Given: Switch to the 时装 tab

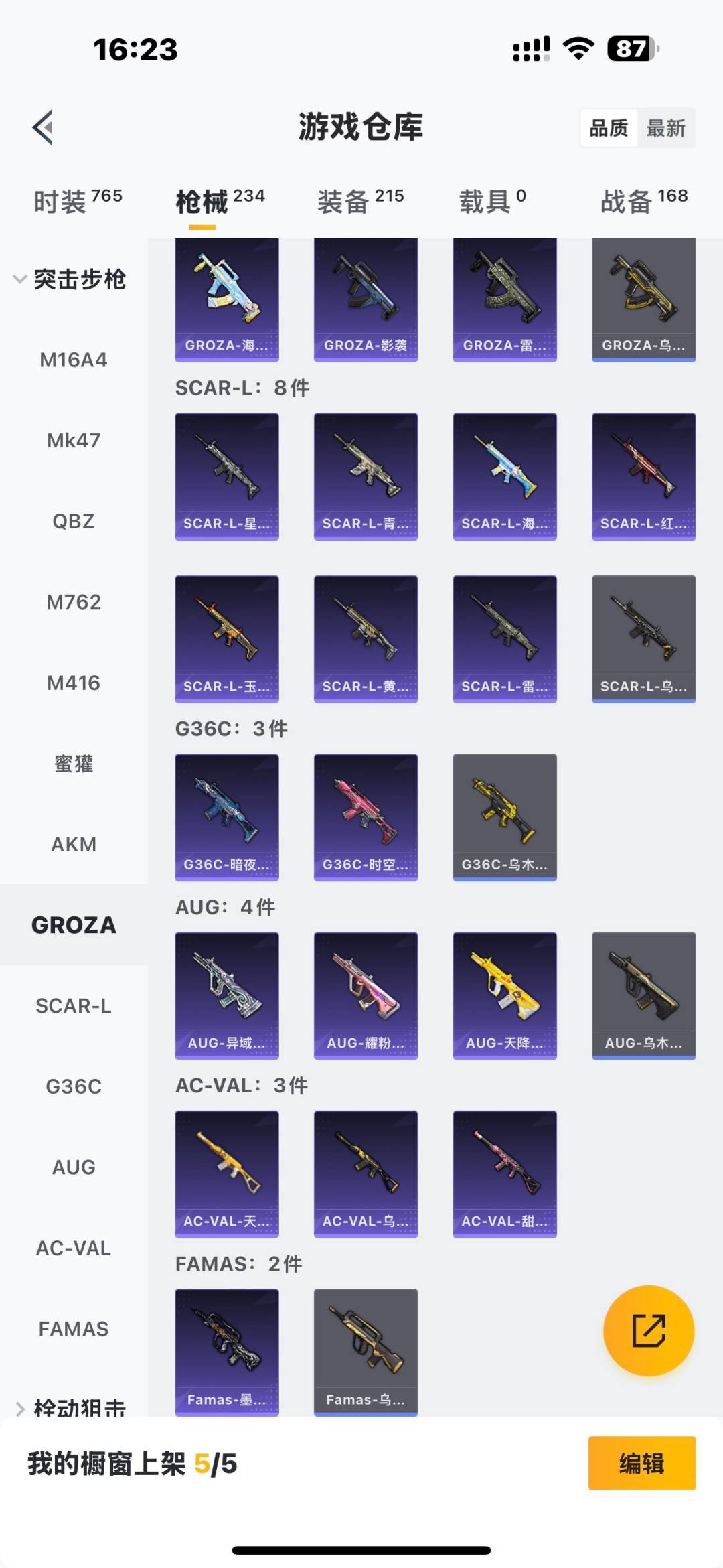Looking at the screenshot, I should (x=78, y=201).
